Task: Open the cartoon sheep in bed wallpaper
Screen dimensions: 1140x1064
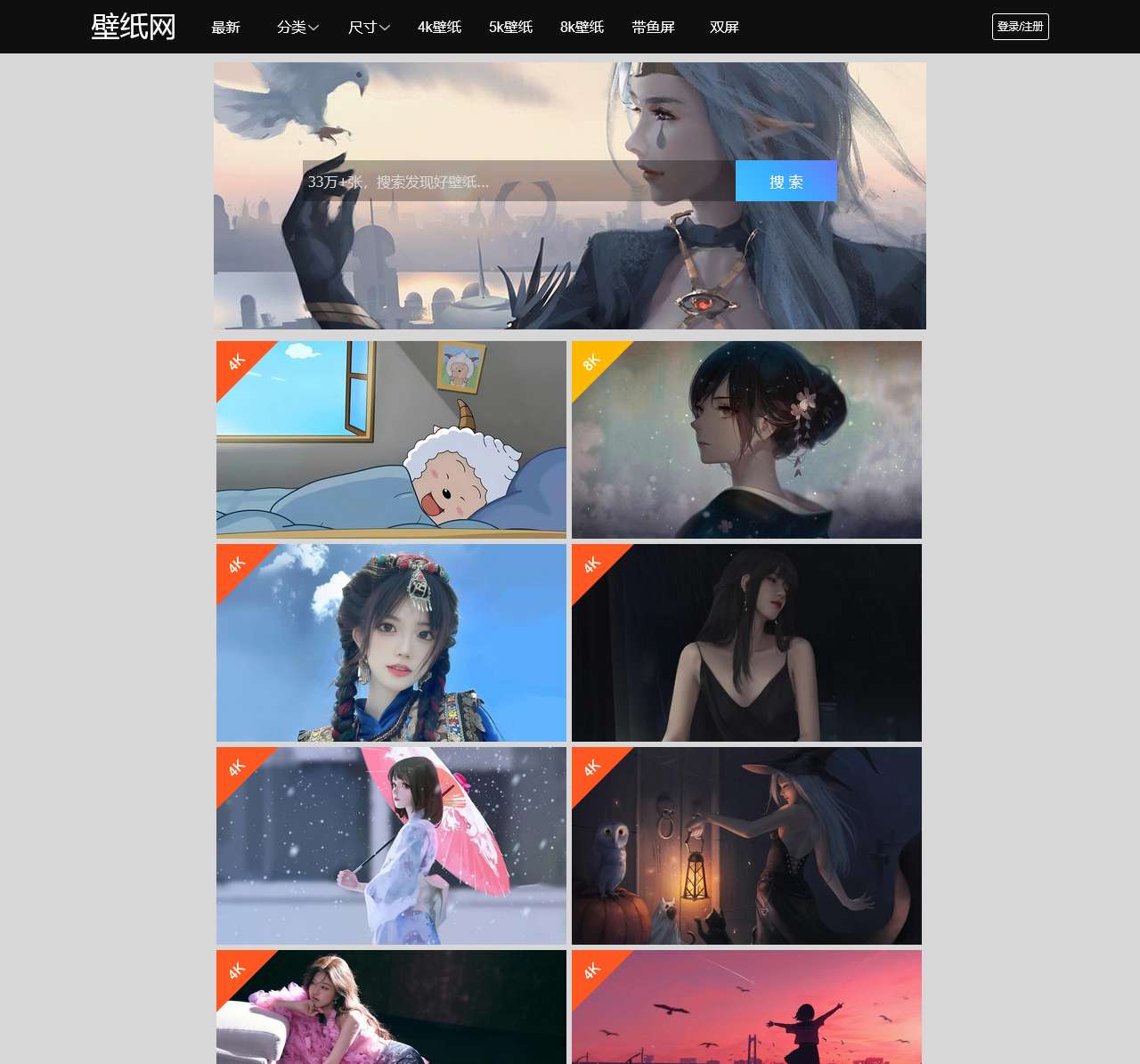Action: pyautogui.click(x=391, y=440)
